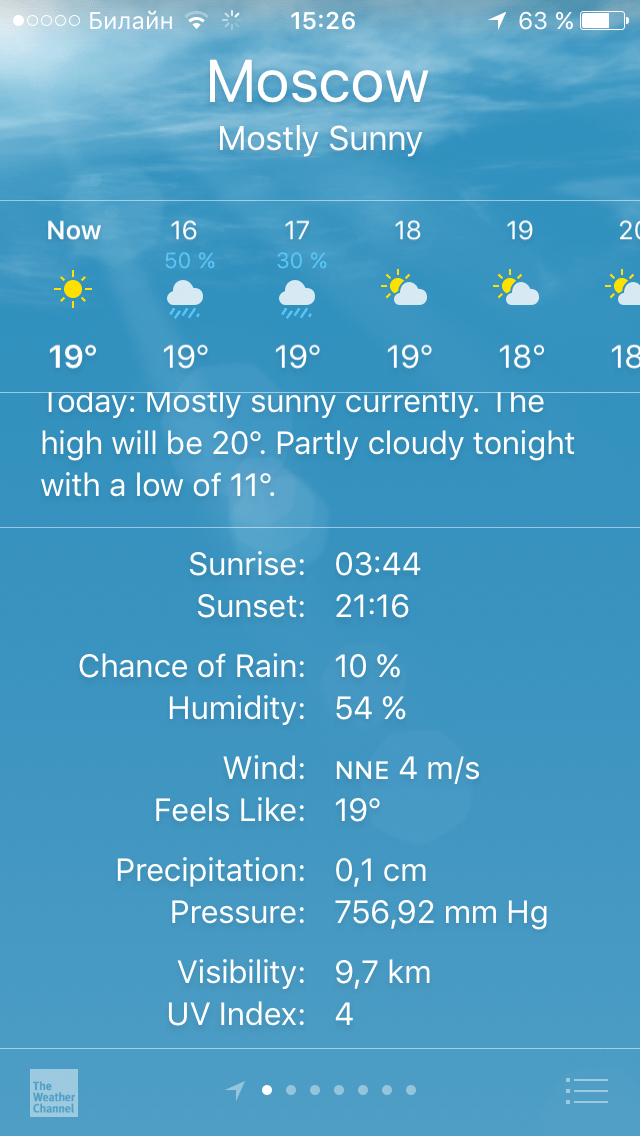Viewport: 640px width, 1136px height.
Task: Open the city list menu
Action: [587, 1091]
